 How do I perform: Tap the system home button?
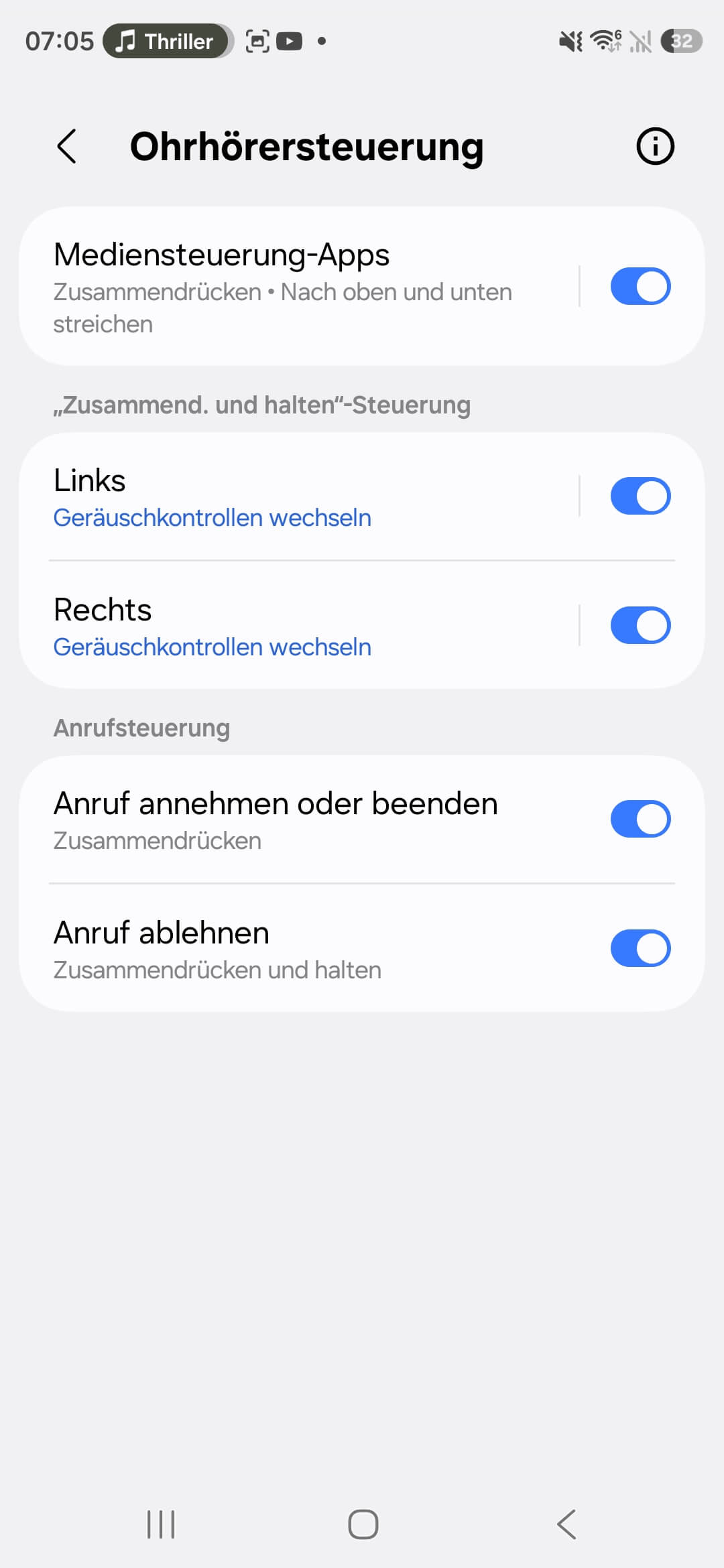[363, 1524]
